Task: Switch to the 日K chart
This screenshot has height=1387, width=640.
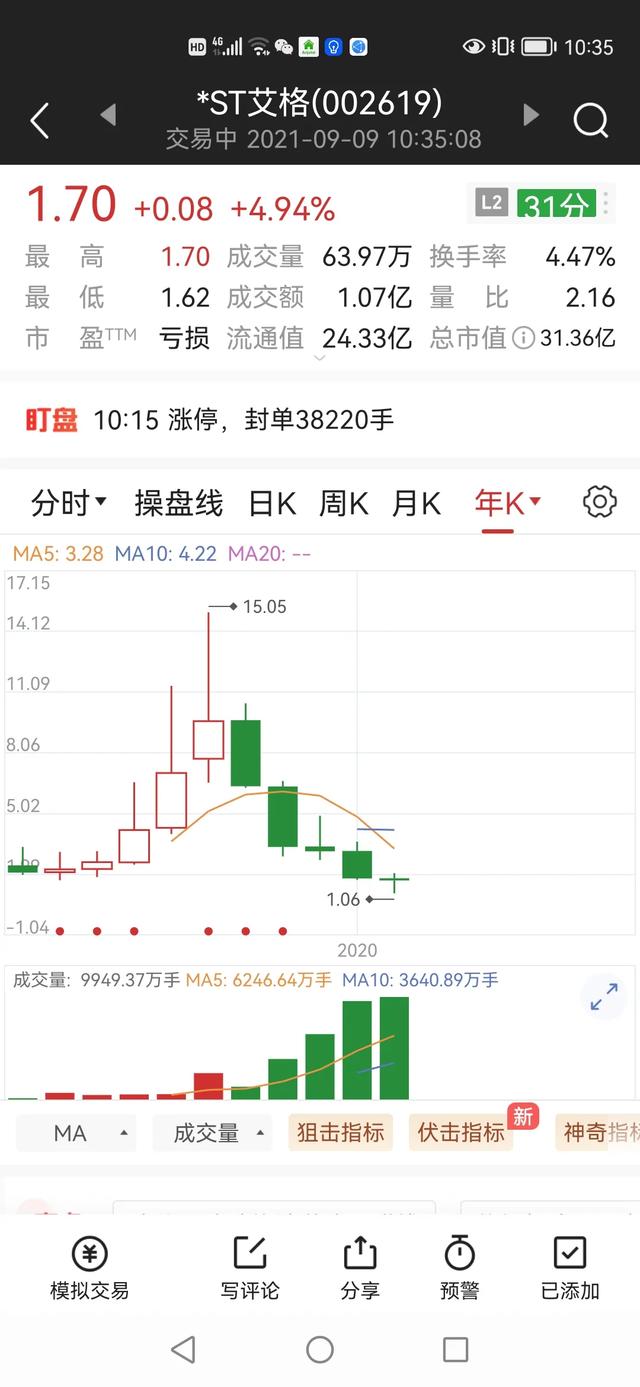Action: (272, 502)
